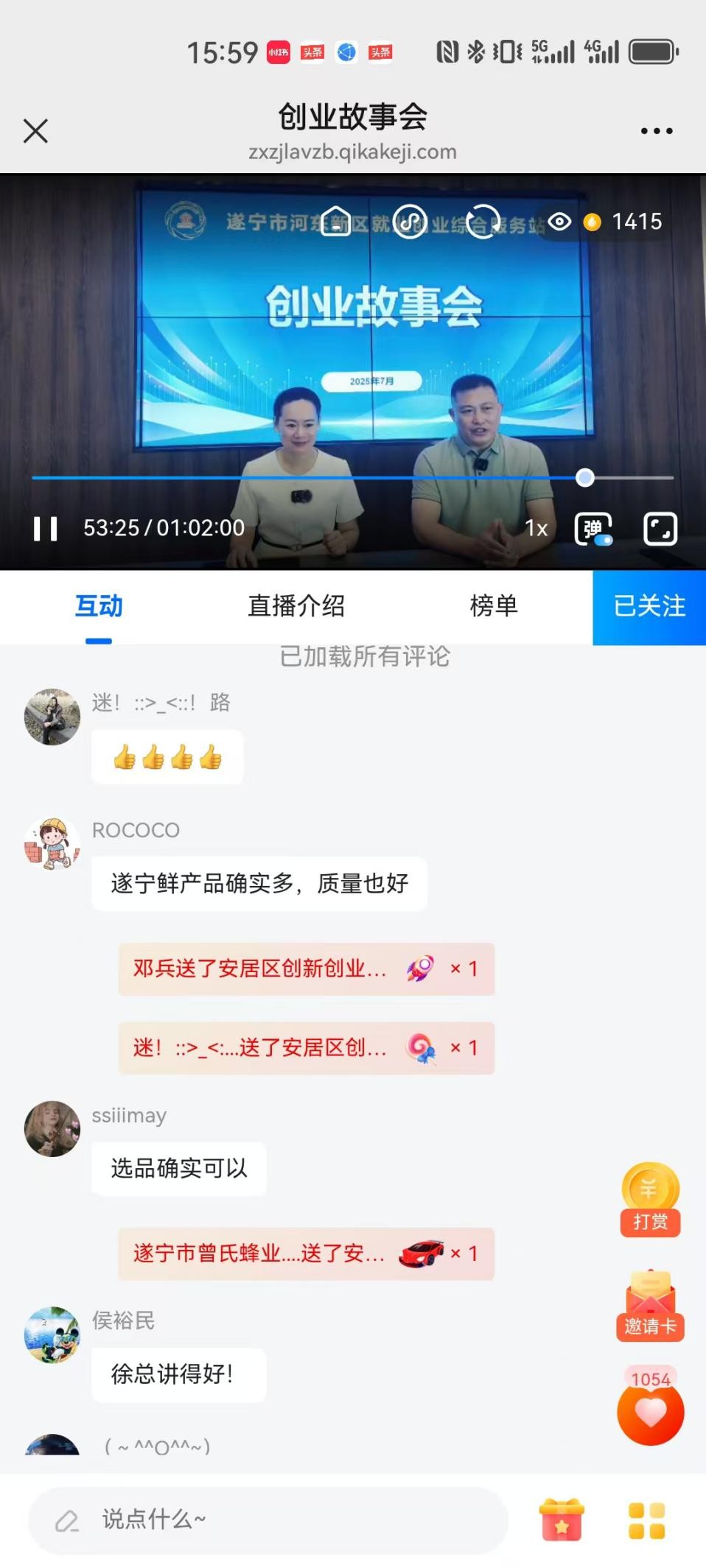Screen dimensions: 706x1568
Task: Open the yellow four-square grid menu
Action: tap(646, 1520)
